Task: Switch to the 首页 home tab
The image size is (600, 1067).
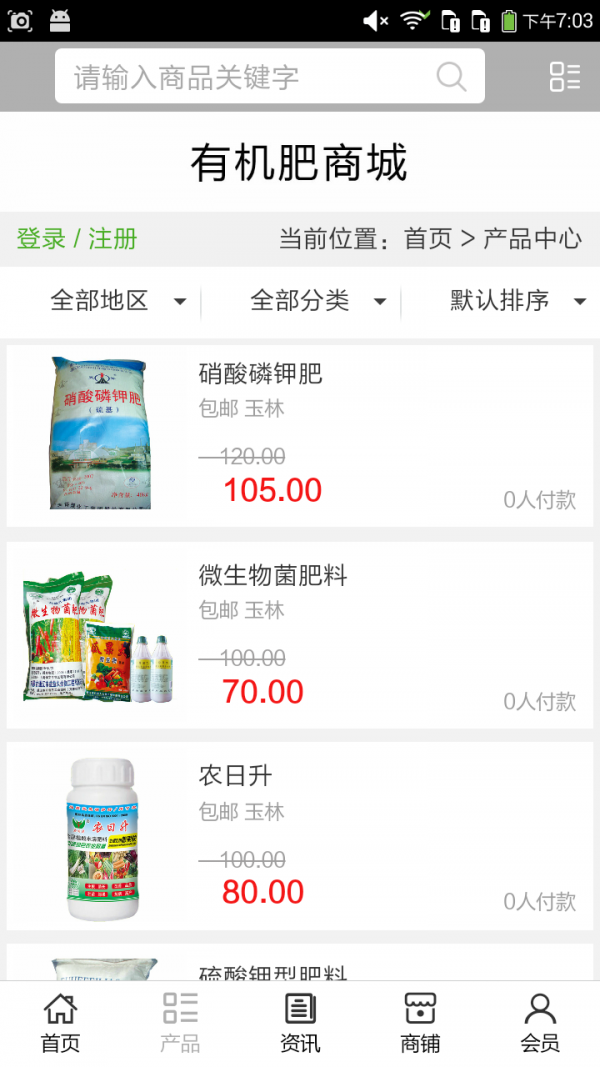Action: [x=60, y=1023]
